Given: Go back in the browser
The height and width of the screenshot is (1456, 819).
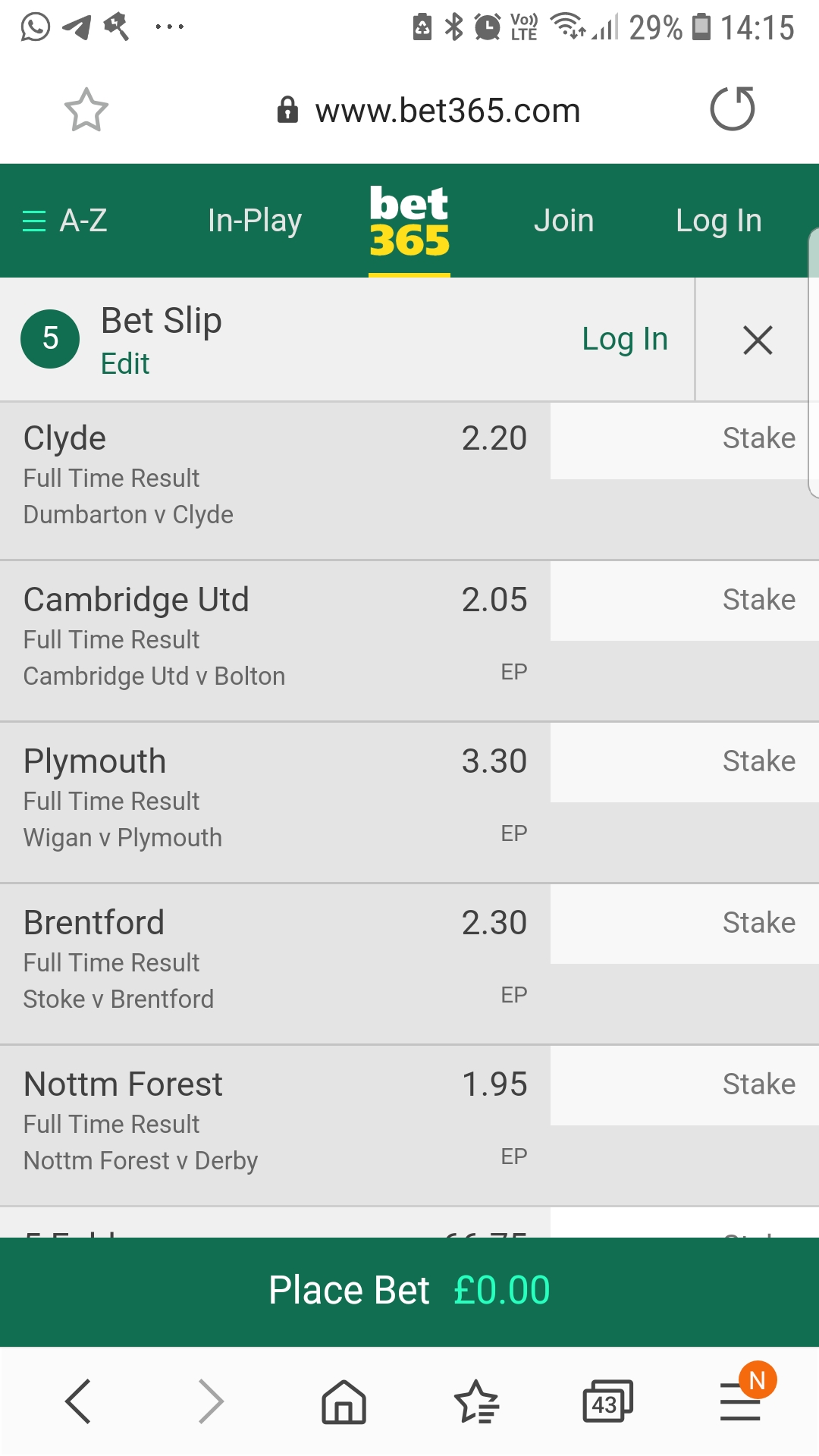Looking at the screenshot, I should (78, 1401).
